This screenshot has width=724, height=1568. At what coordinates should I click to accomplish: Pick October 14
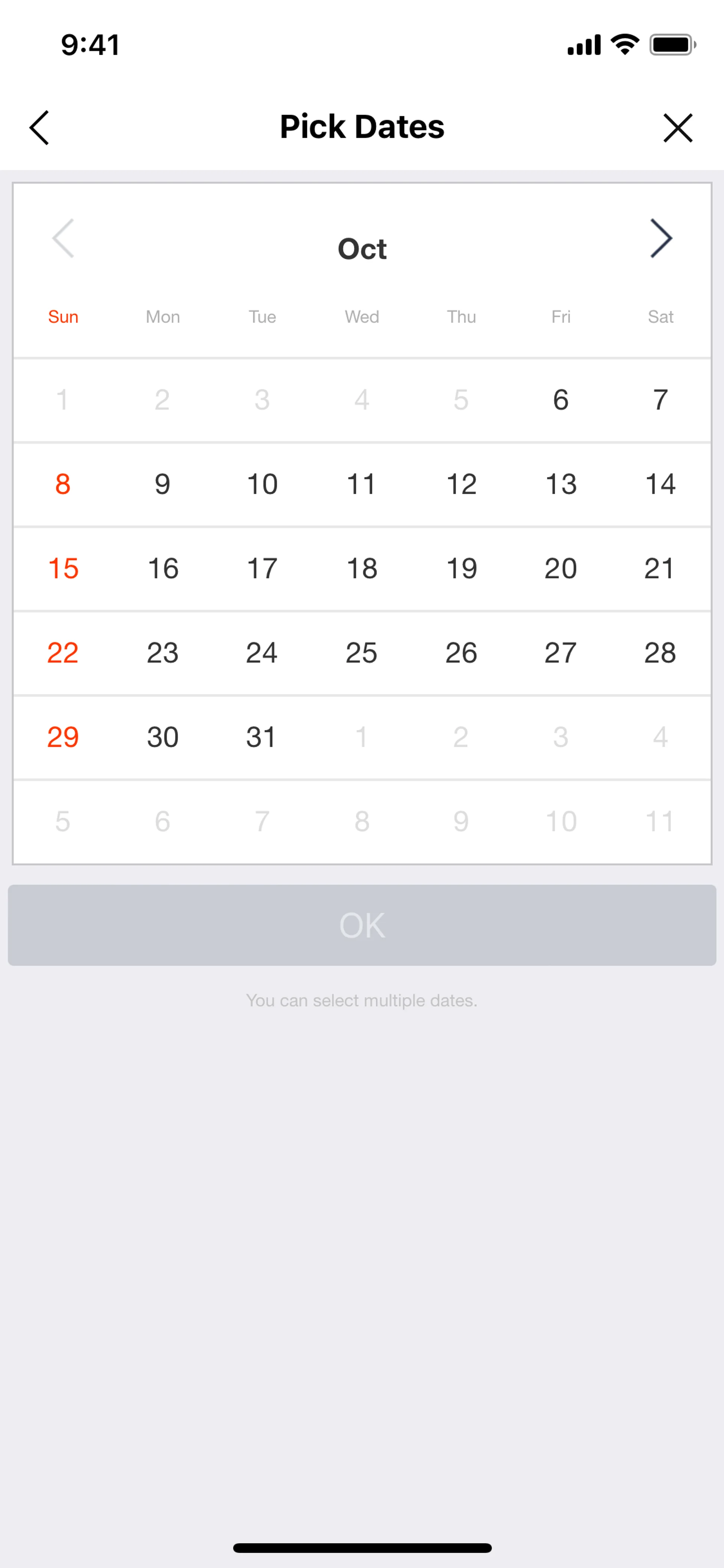click(x=660, y=485)
